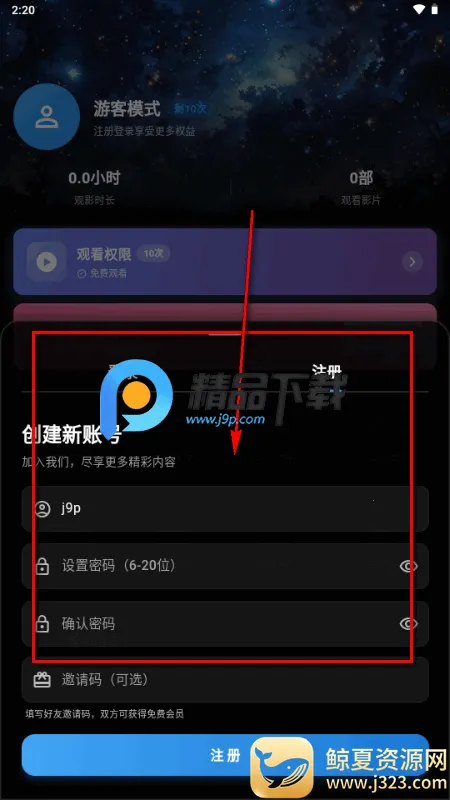450x800 pixels.
Task: Show password in the 设置密码 field
Action: click(x=408, y=566)
